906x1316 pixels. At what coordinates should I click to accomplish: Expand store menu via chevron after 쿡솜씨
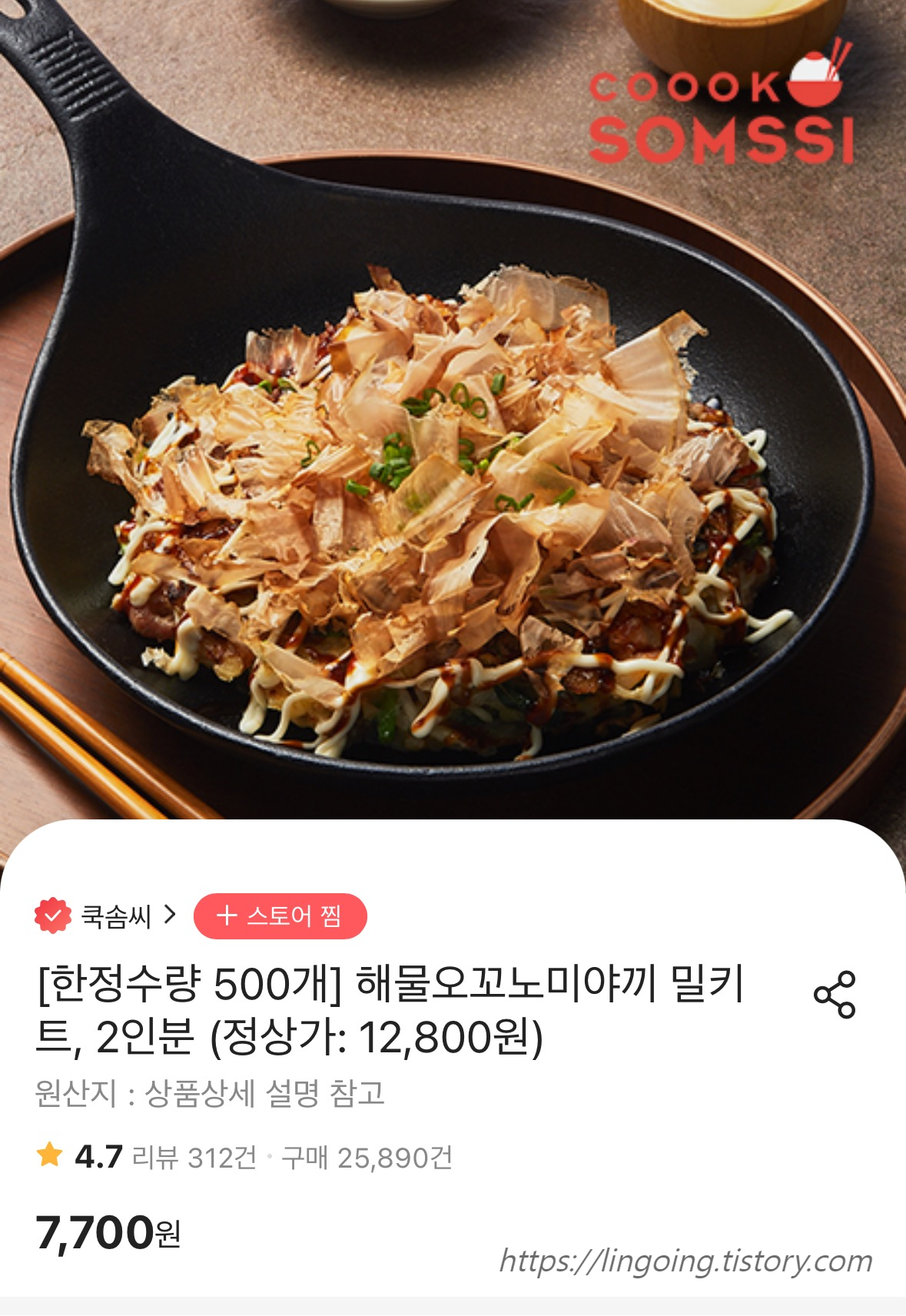(171, 914)
